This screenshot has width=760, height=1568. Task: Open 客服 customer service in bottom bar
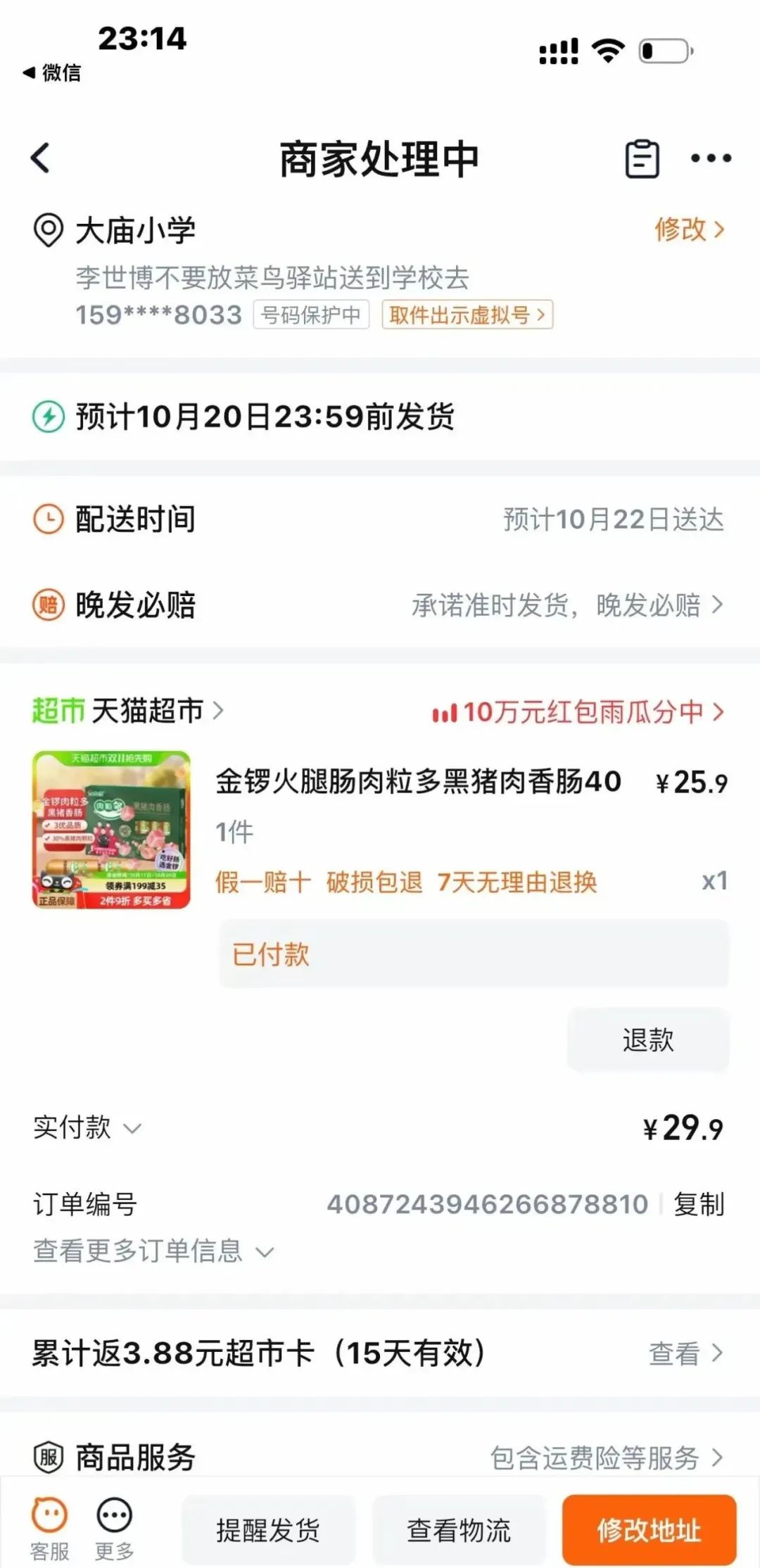(x=48, y=1515)
